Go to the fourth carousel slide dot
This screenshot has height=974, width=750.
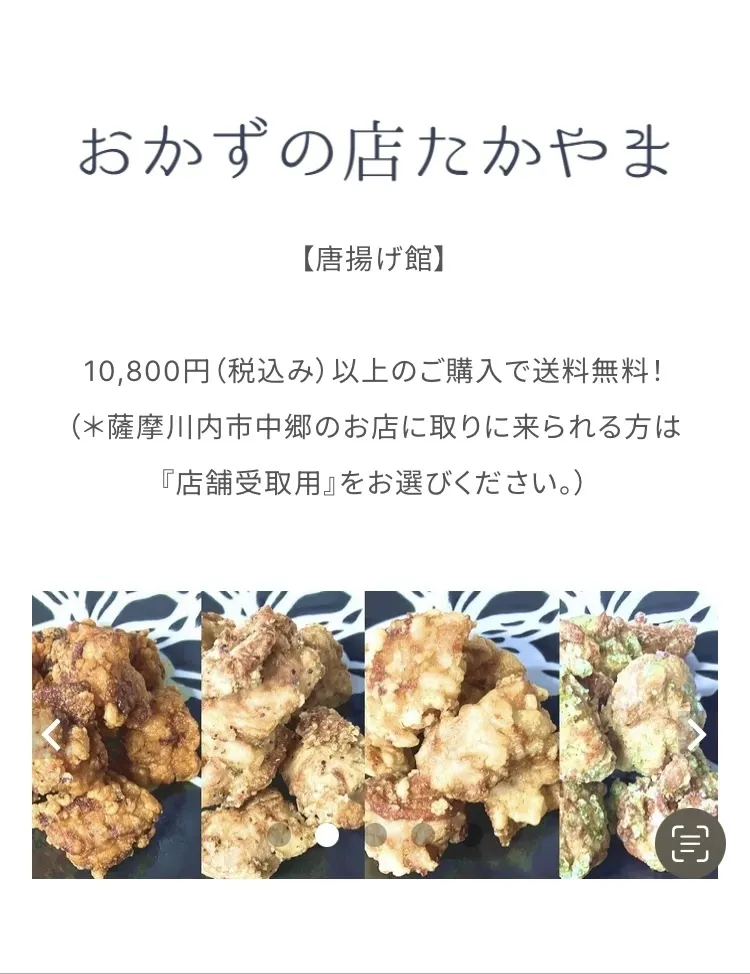tap(423, 835)
